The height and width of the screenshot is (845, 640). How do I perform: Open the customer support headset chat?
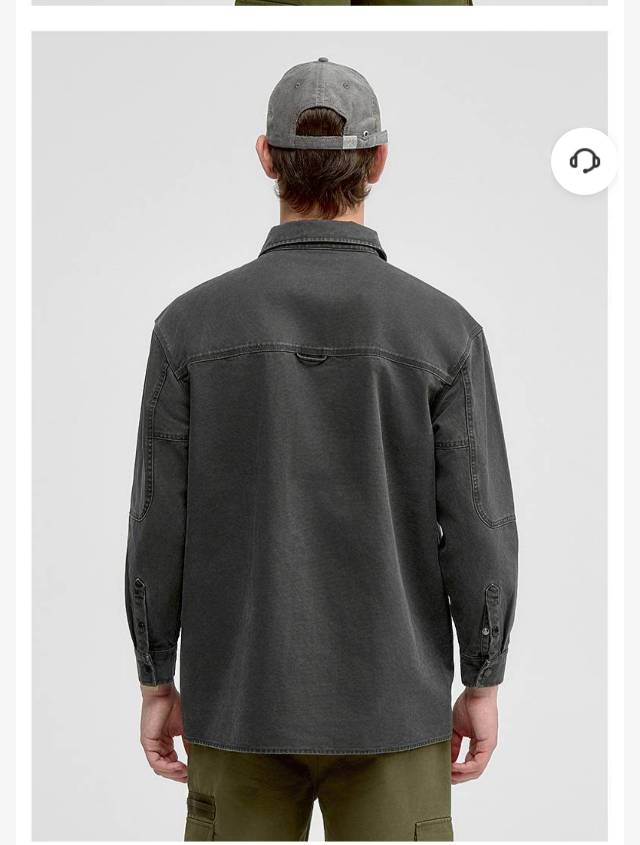pyautogui.click(x=584, y=161)
